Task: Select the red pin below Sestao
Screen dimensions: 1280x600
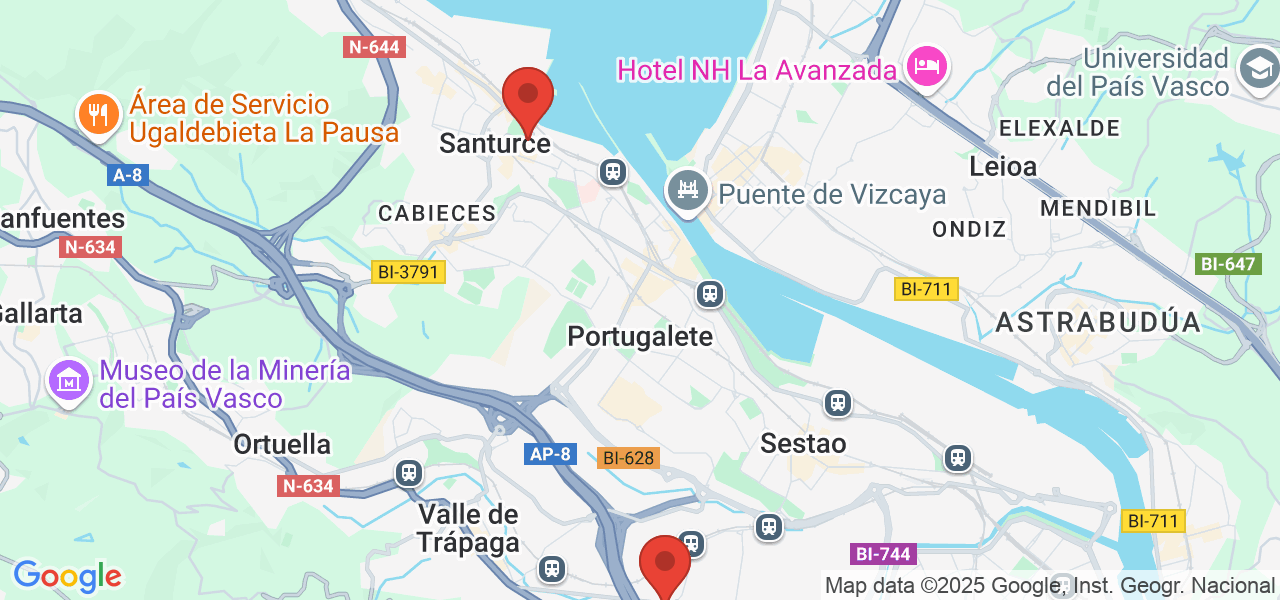Action: (x=665, y=565)
